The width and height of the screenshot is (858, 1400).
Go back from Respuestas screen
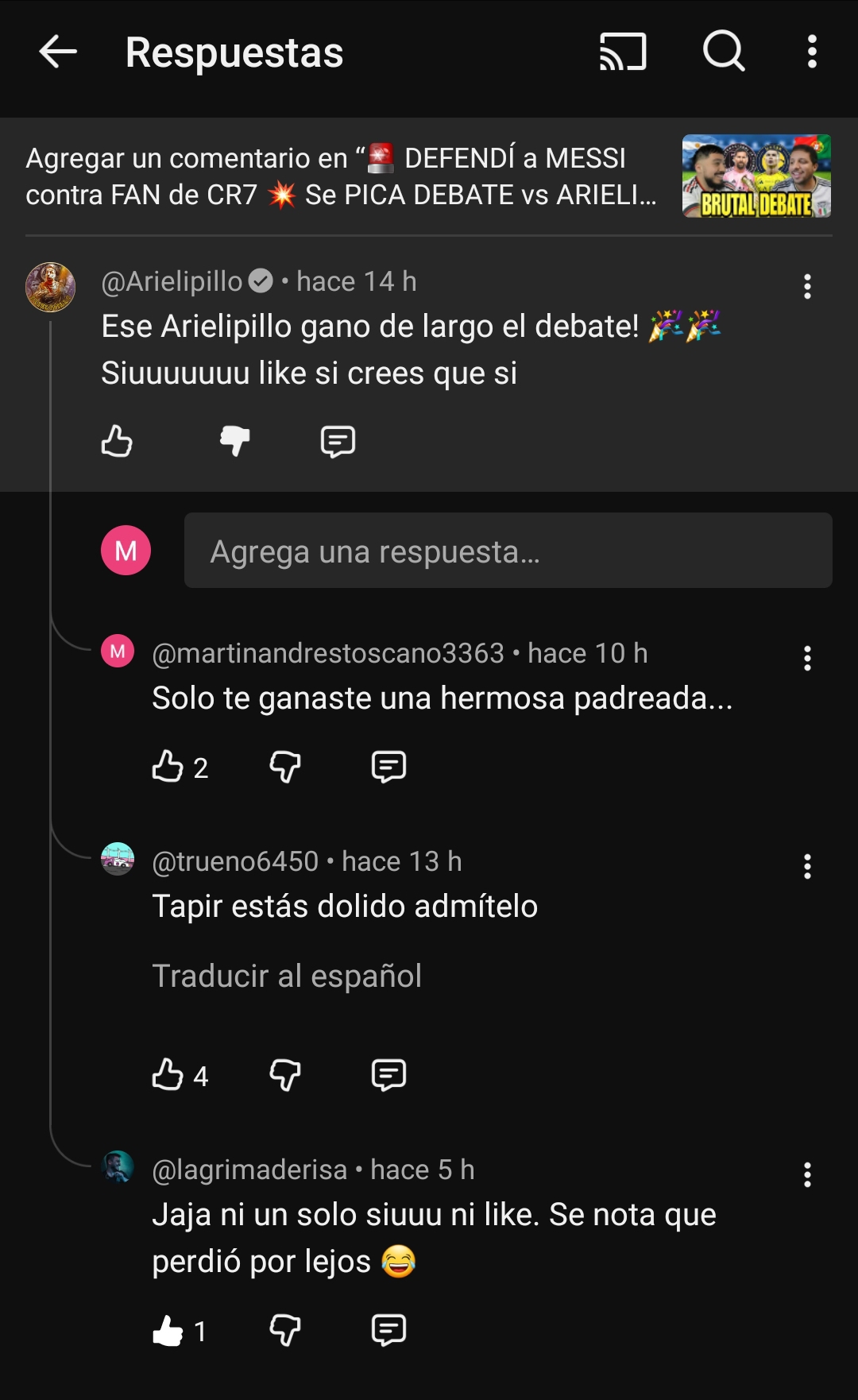click(x=58, y=52)
